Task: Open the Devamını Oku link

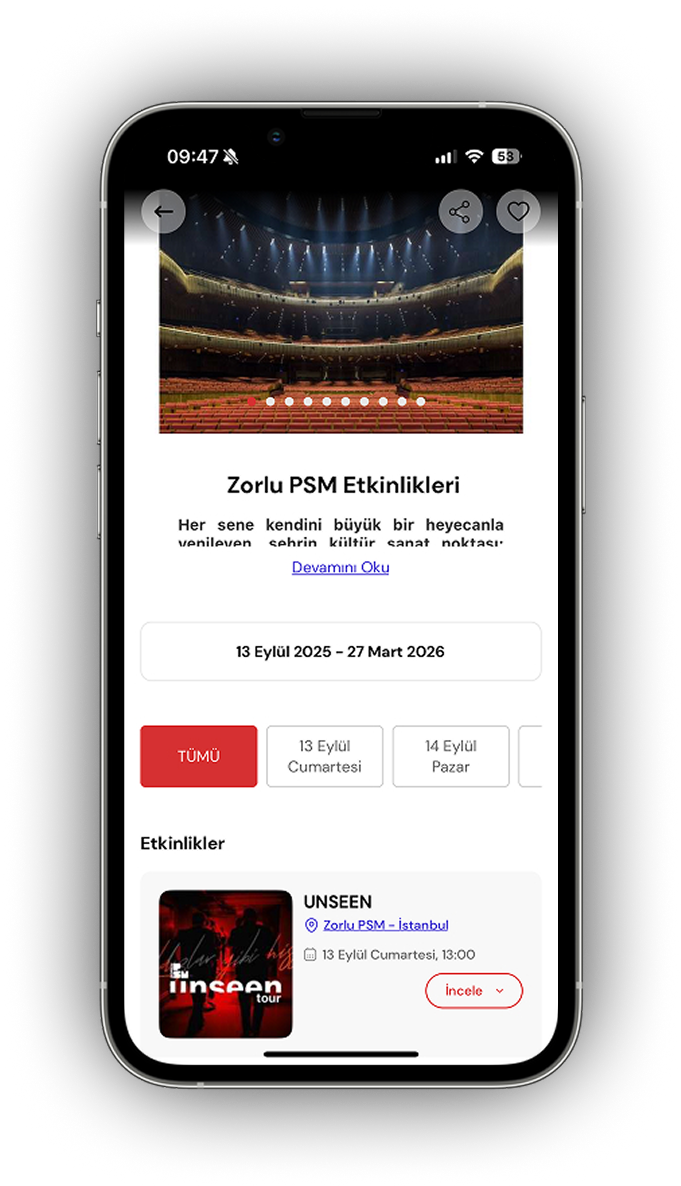Action: point(340,567)
